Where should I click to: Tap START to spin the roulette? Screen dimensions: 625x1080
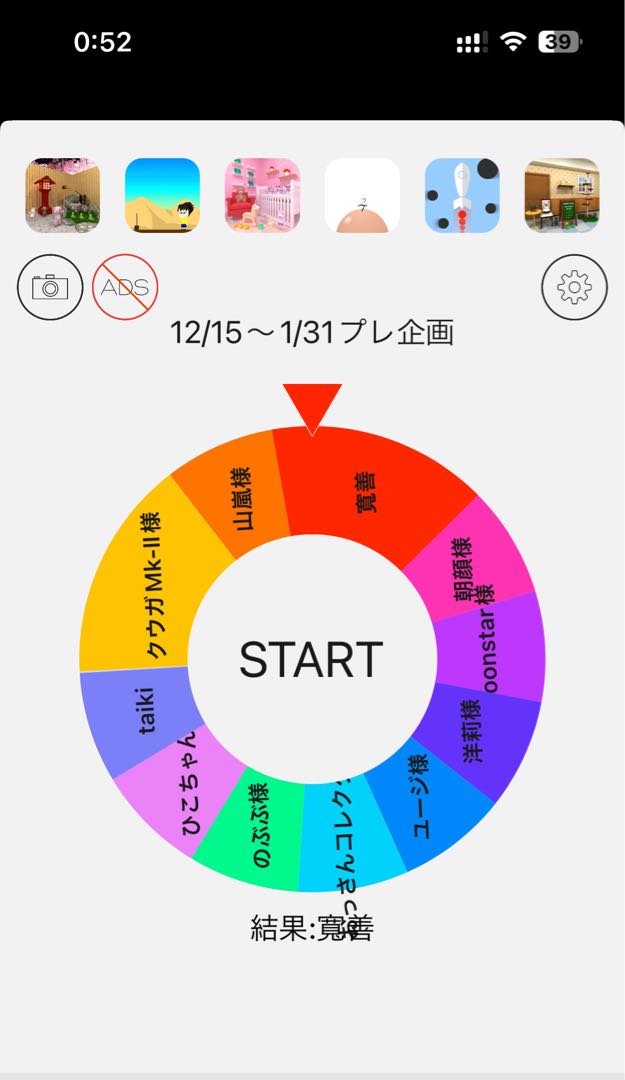[311, 659]
